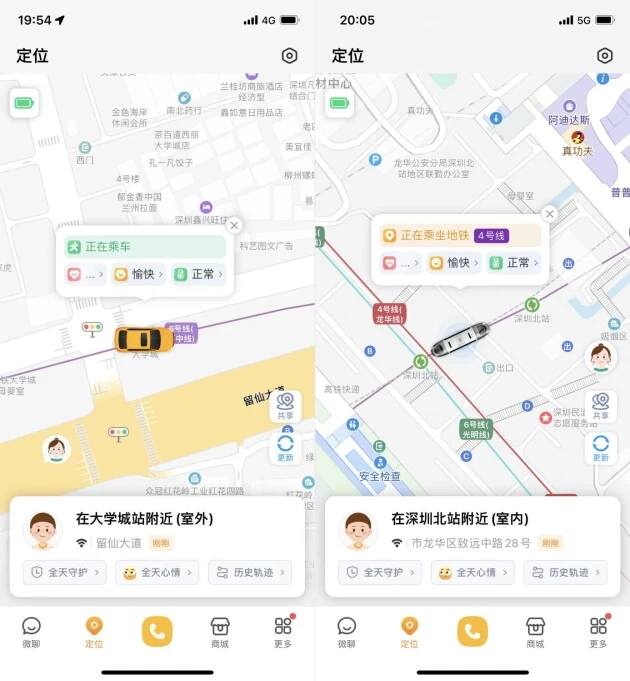630x681 pixels.
Task: Open 更多 tab below 在深圳北站附近 card
Action: (x=598, y=632)
